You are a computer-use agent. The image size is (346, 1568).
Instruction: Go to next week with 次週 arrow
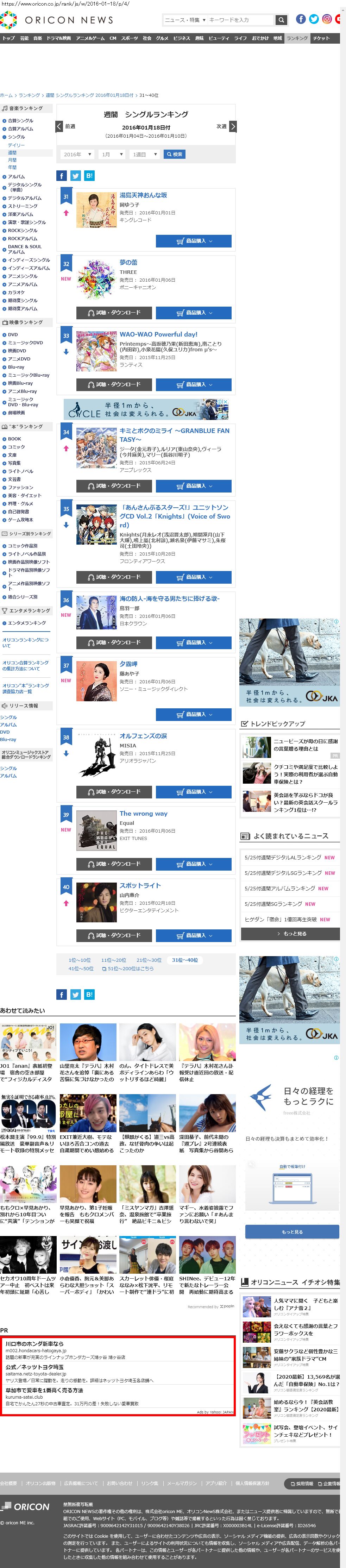point(232,127)
